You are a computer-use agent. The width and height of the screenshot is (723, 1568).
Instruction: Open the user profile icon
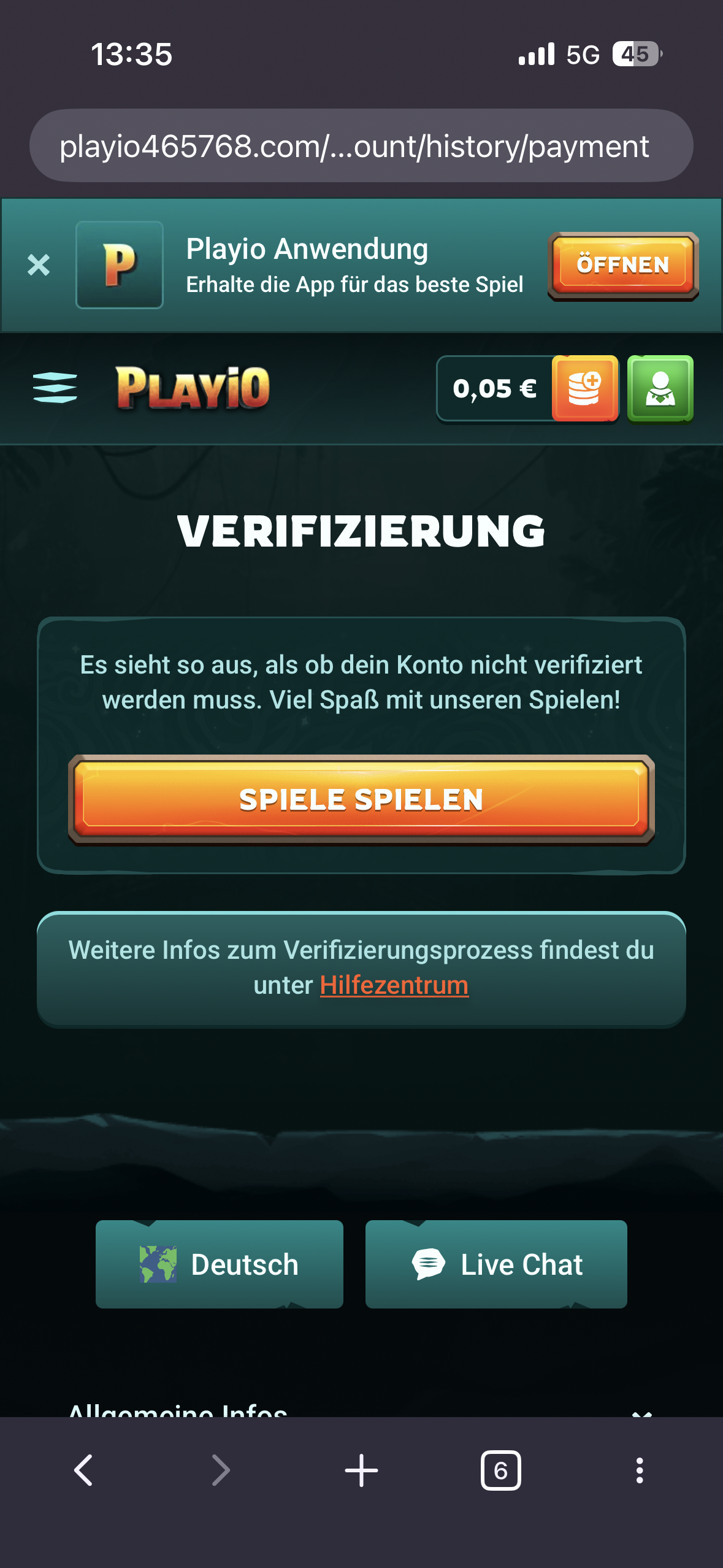coord(660,388)
